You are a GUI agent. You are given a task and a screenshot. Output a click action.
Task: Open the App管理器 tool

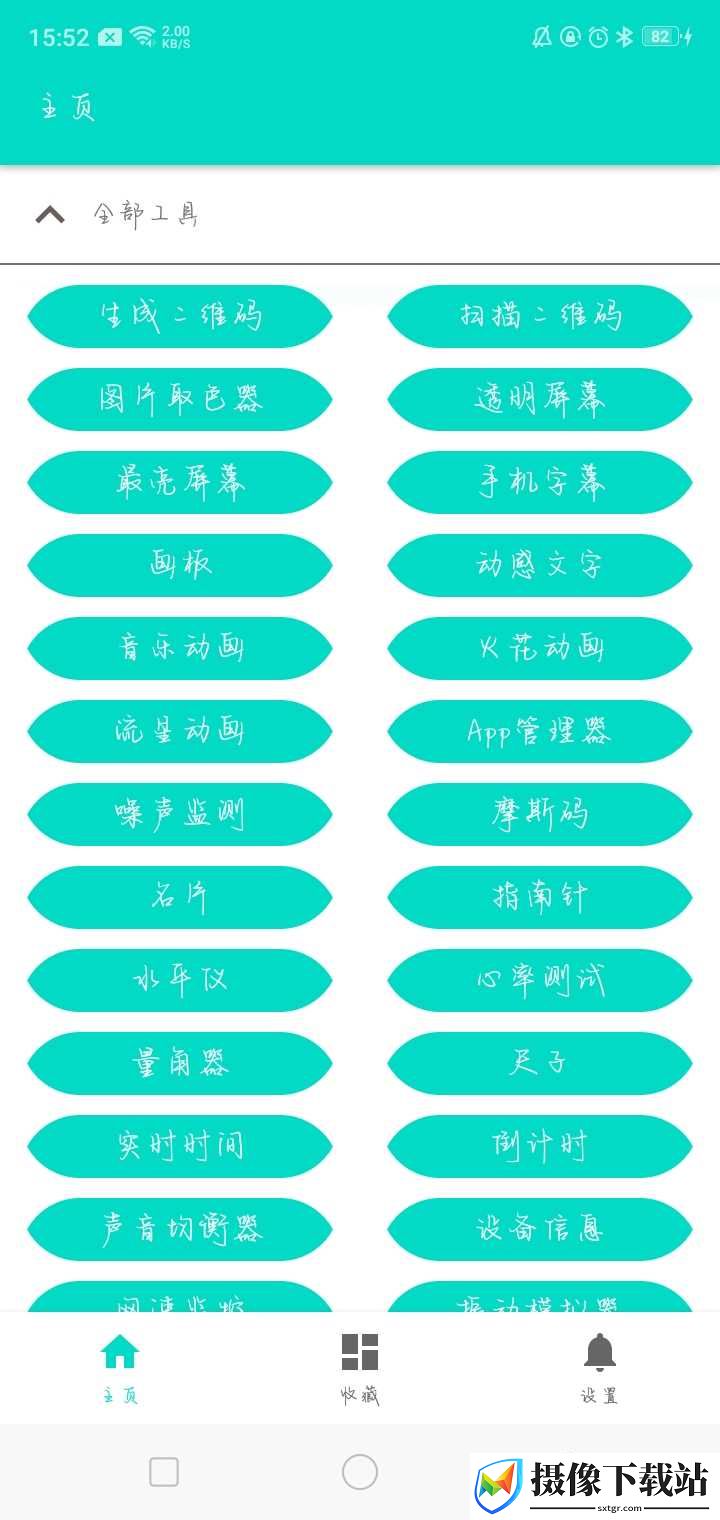pyautogui.click(x=540, y=731)
